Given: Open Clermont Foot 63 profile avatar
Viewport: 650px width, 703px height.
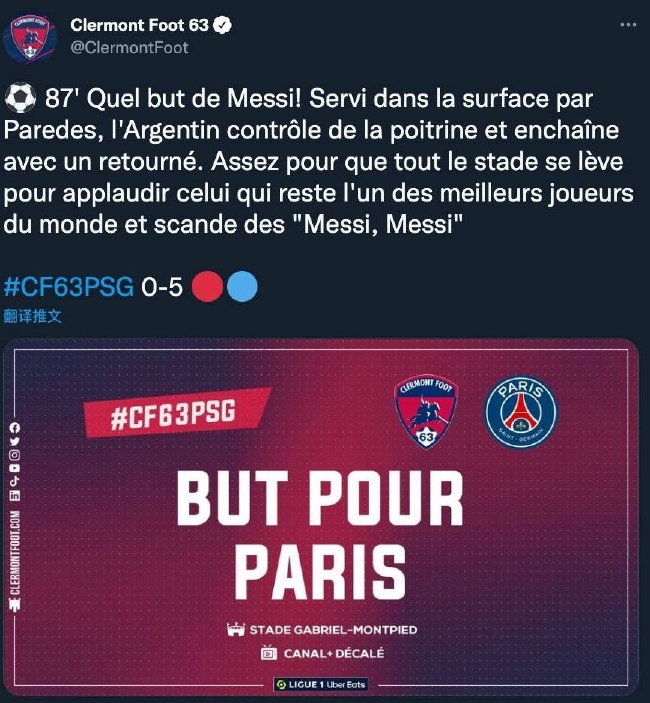Looking at the screenshot, I should tap(30, 36).
